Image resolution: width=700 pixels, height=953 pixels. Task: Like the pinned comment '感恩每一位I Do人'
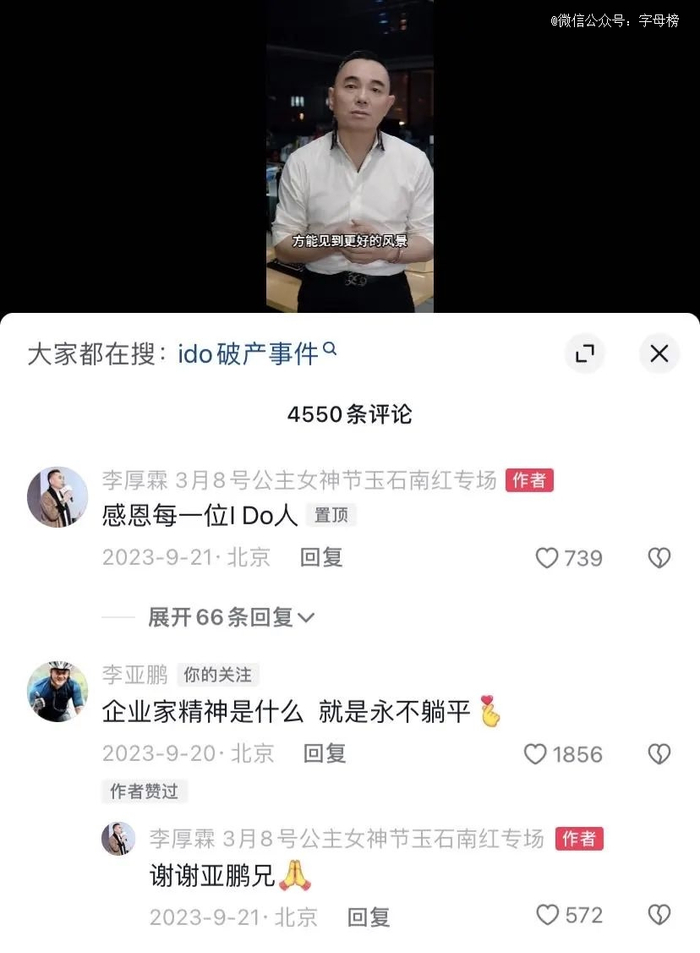pos(547,558)
